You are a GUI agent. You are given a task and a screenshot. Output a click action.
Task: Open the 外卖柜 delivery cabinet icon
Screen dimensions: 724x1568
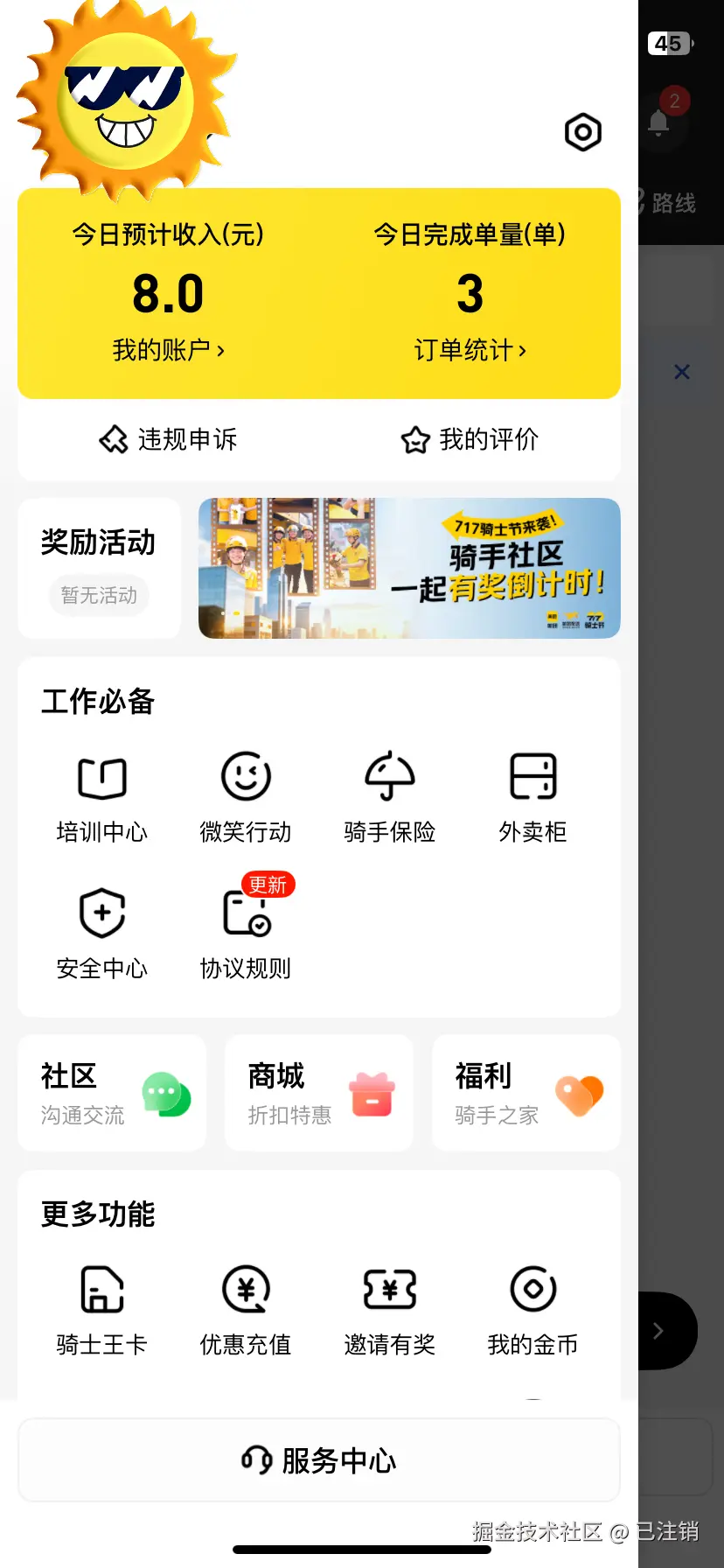[x=533, y=775]
